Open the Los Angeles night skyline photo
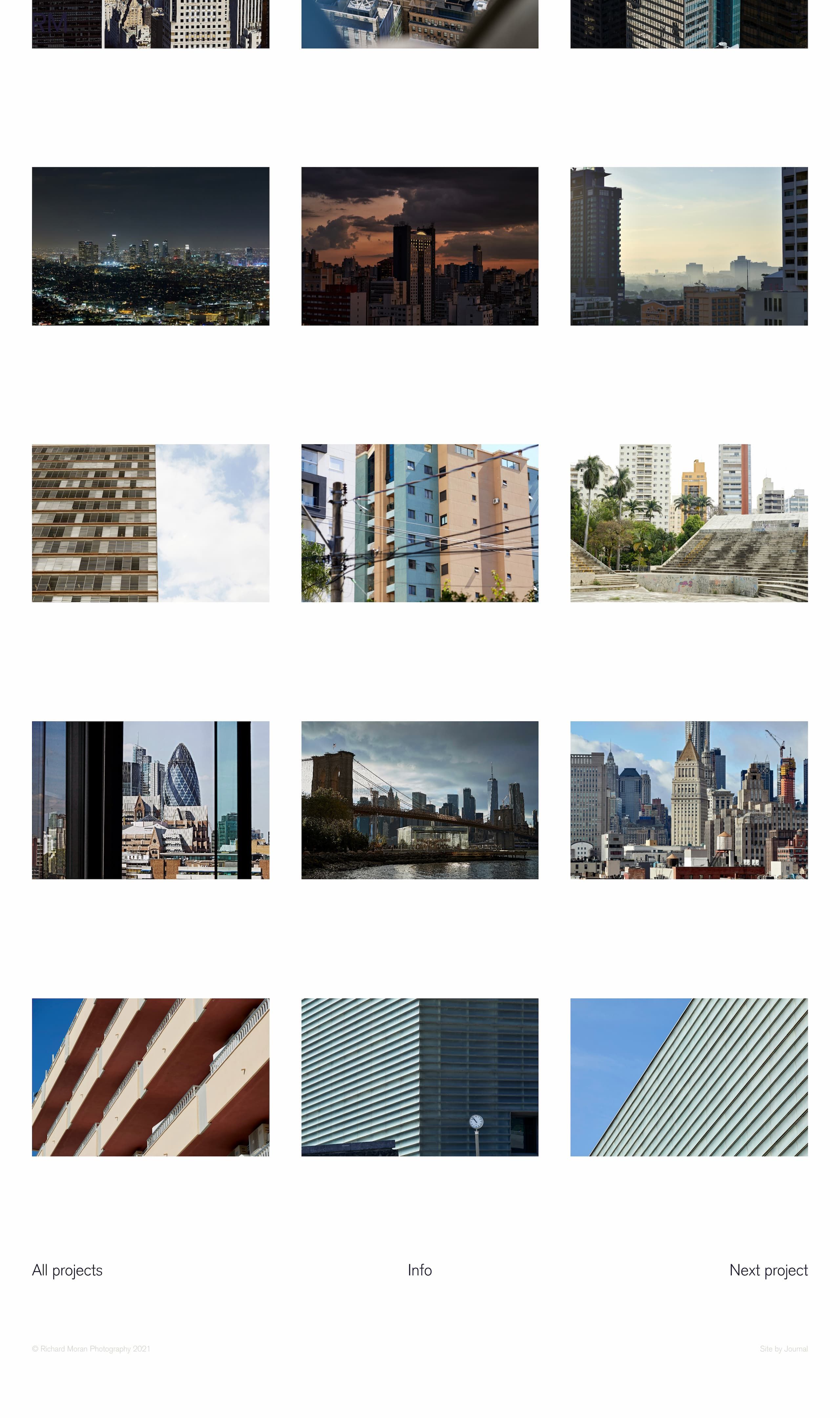The width and height of the screenshot is (840, 1418). pyautogui.click(x=151, y=247)
